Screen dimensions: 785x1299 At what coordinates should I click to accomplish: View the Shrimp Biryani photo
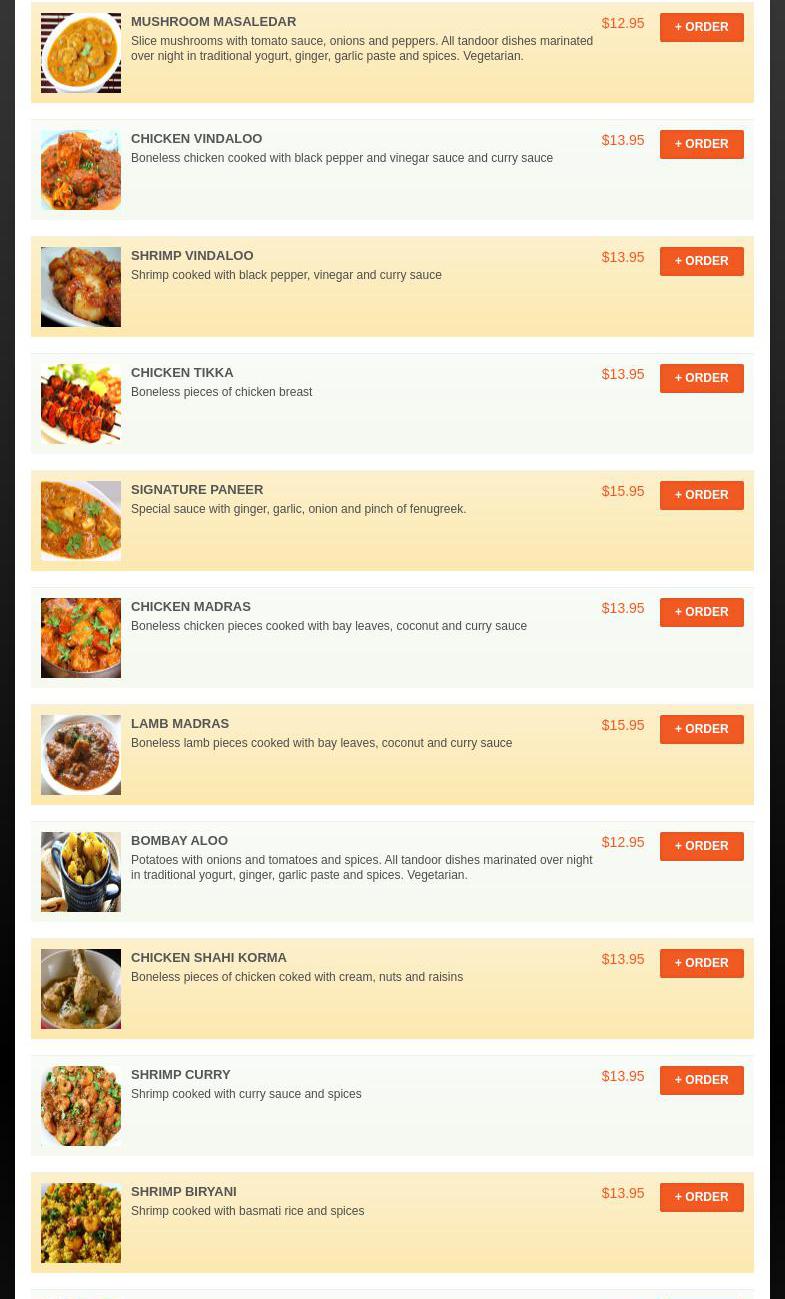click(x=81, y=1223)
